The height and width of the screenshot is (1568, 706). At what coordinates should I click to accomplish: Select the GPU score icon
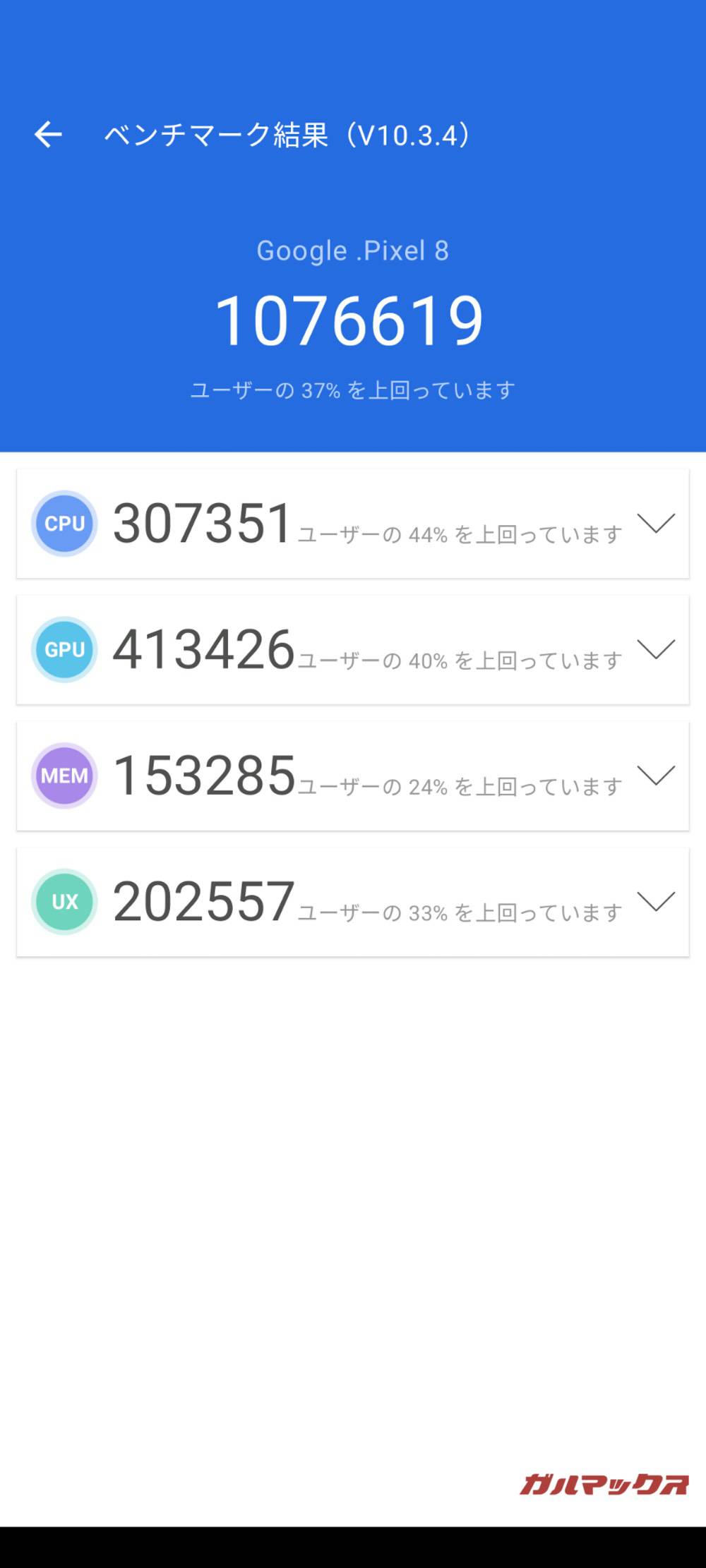pos(64,649)
